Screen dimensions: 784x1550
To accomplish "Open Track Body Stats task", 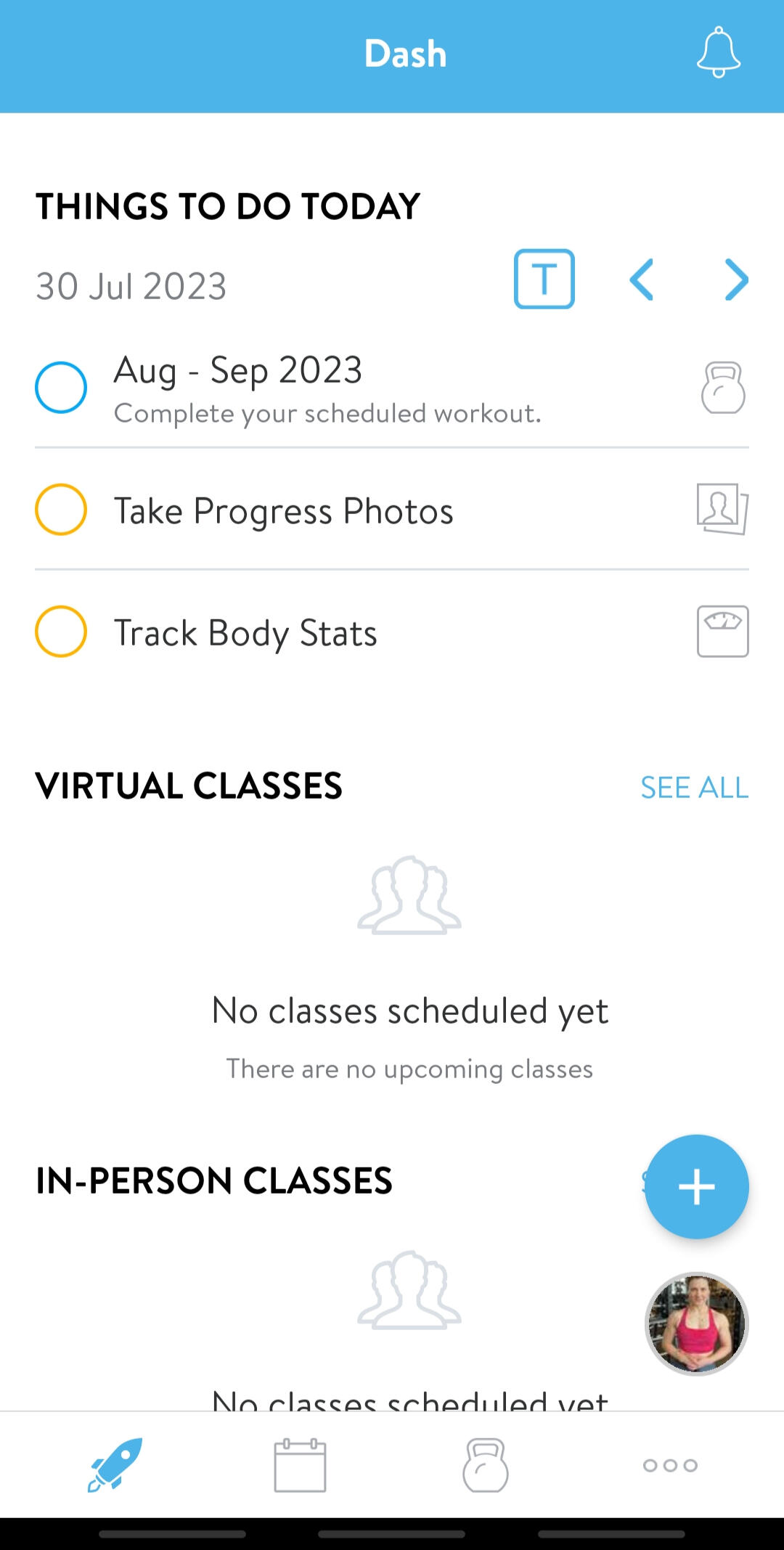I will (245, 632).
